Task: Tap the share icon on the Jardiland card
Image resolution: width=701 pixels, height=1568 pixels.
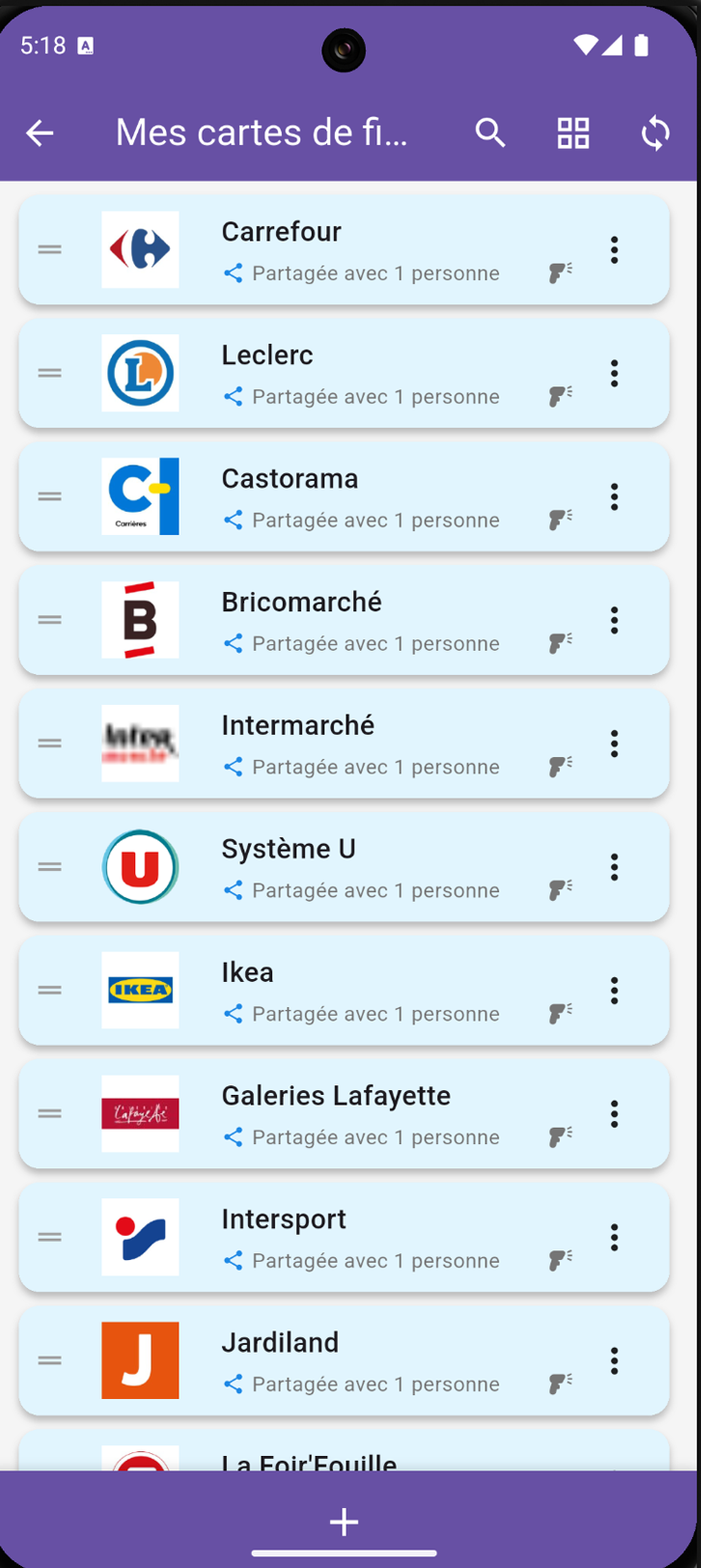Action: [x=232, y=1384]
